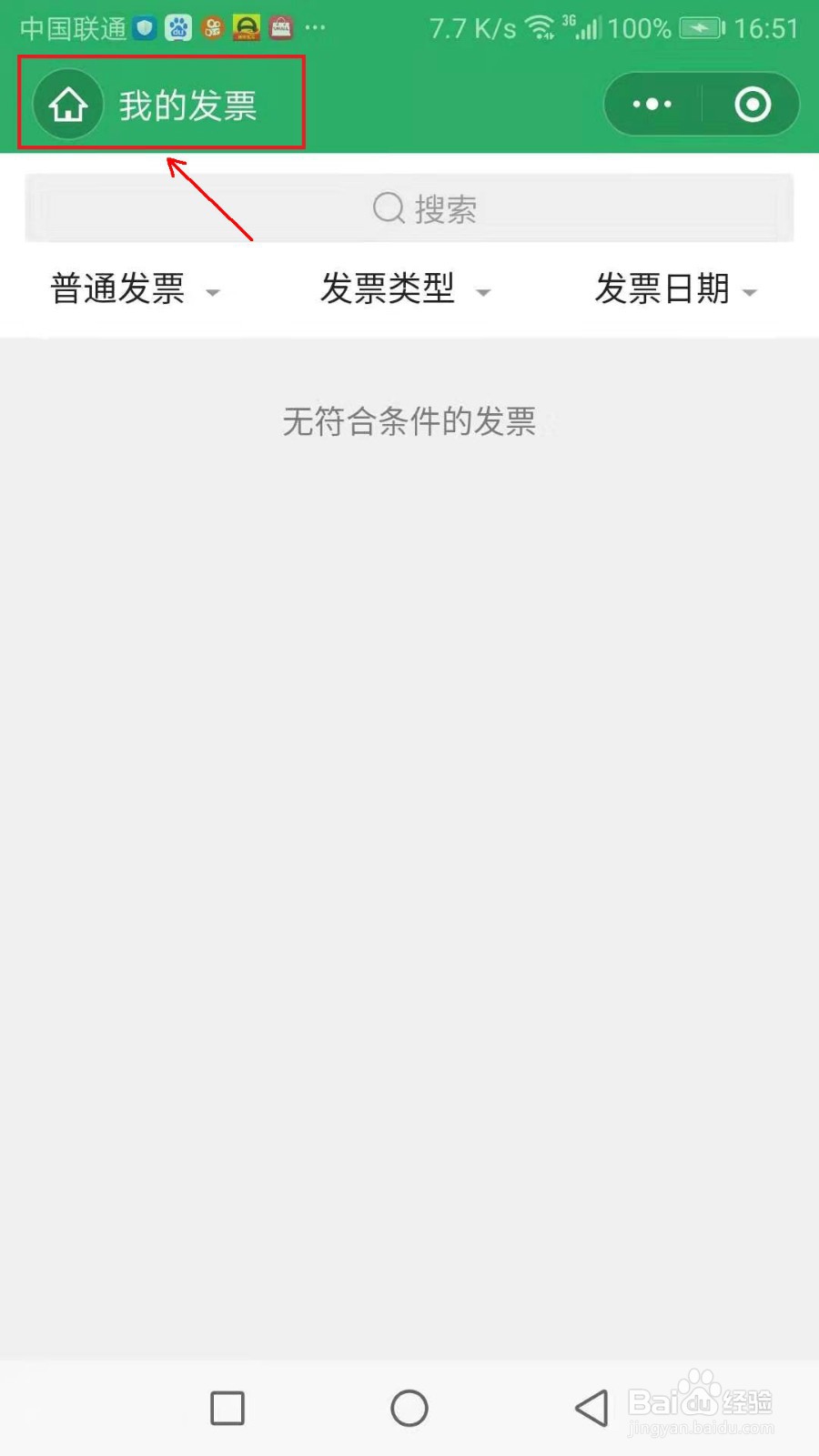Tap the shield notification icon in the status bar
Screen dimensions: 819x1456
tap(144, 27)
